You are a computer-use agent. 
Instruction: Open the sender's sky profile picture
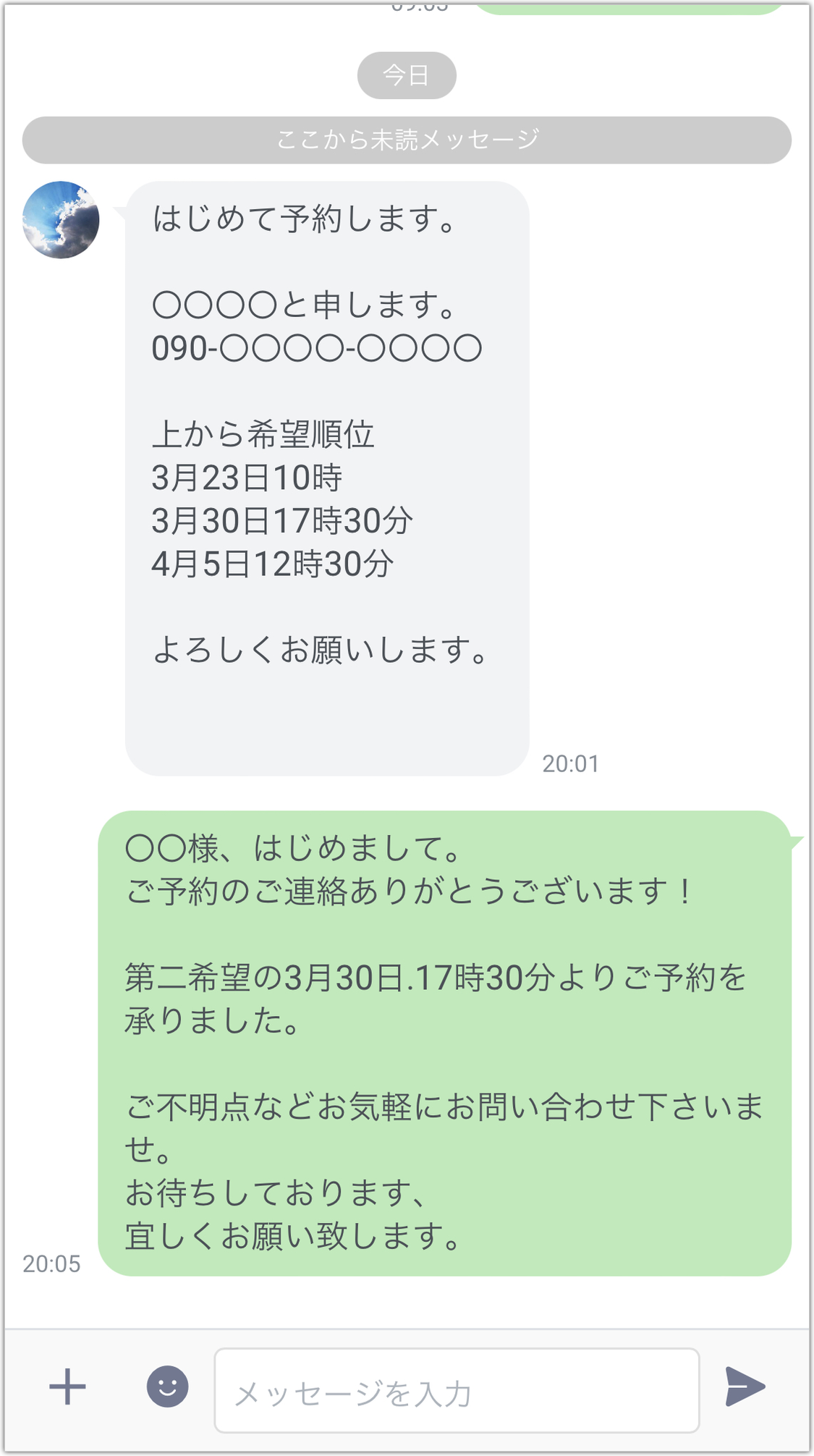point(61,220)
